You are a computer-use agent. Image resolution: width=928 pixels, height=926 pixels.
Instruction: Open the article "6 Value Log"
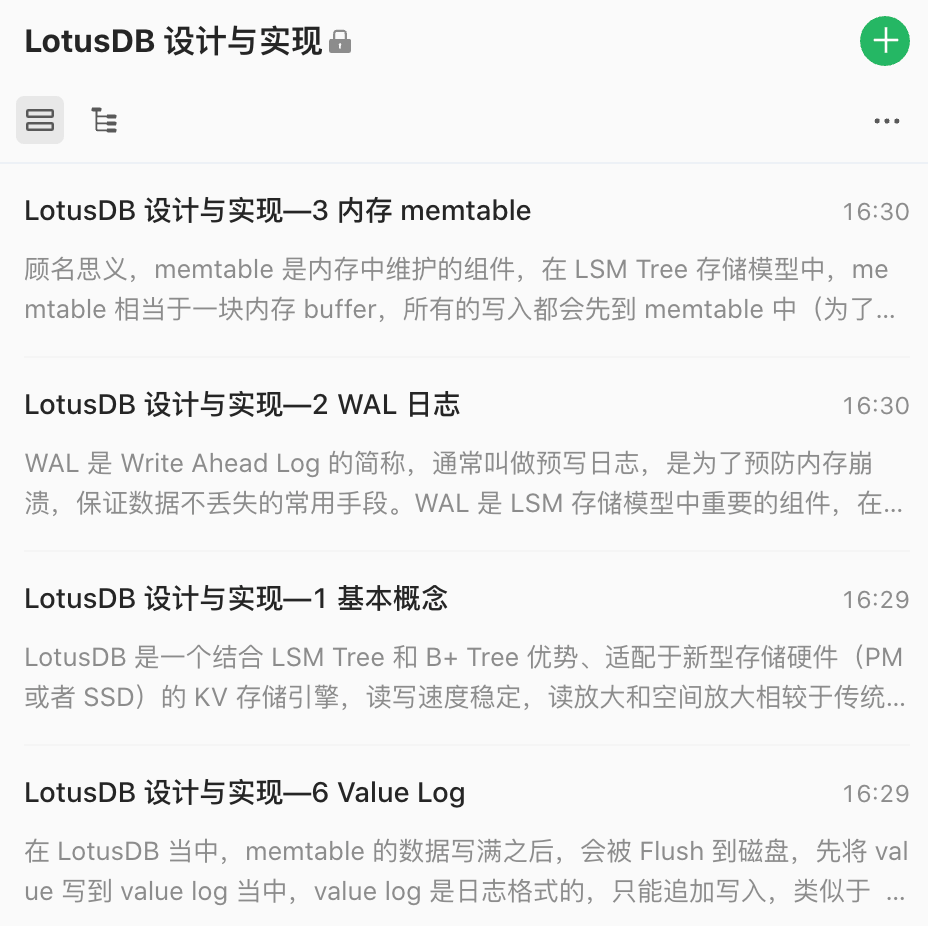(245, 793)
